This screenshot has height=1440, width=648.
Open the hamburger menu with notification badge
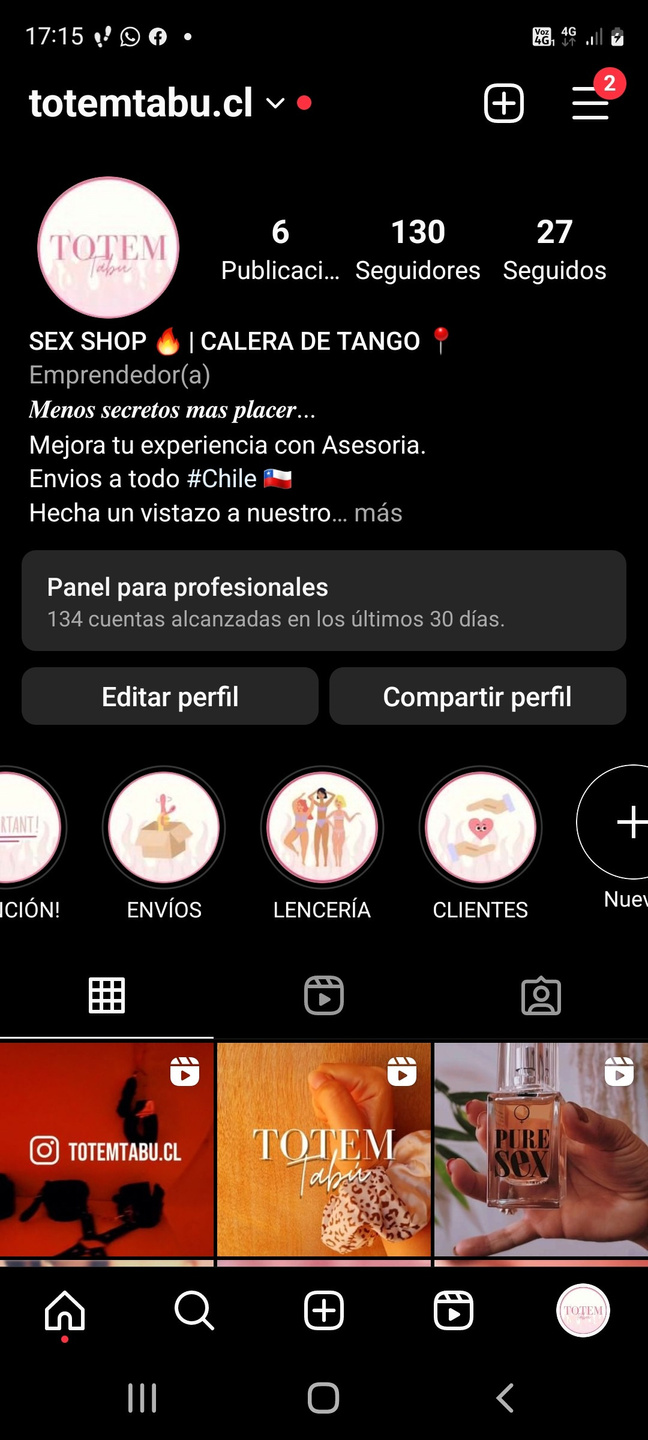pos(591,103)
